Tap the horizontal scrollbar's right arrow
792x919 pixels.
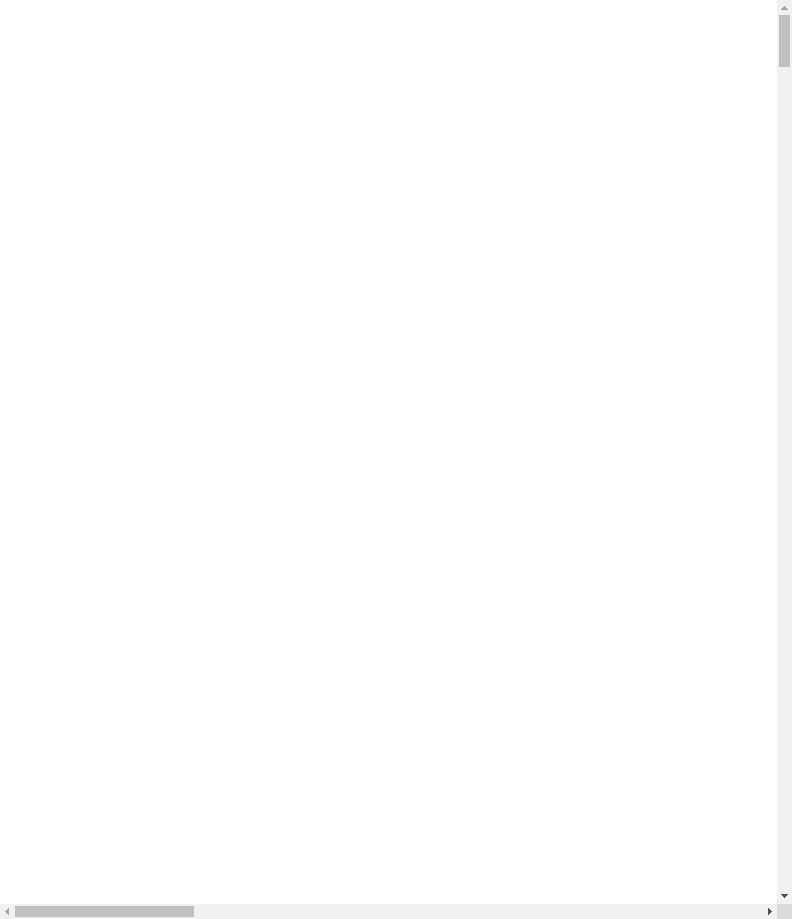[769, 911]
